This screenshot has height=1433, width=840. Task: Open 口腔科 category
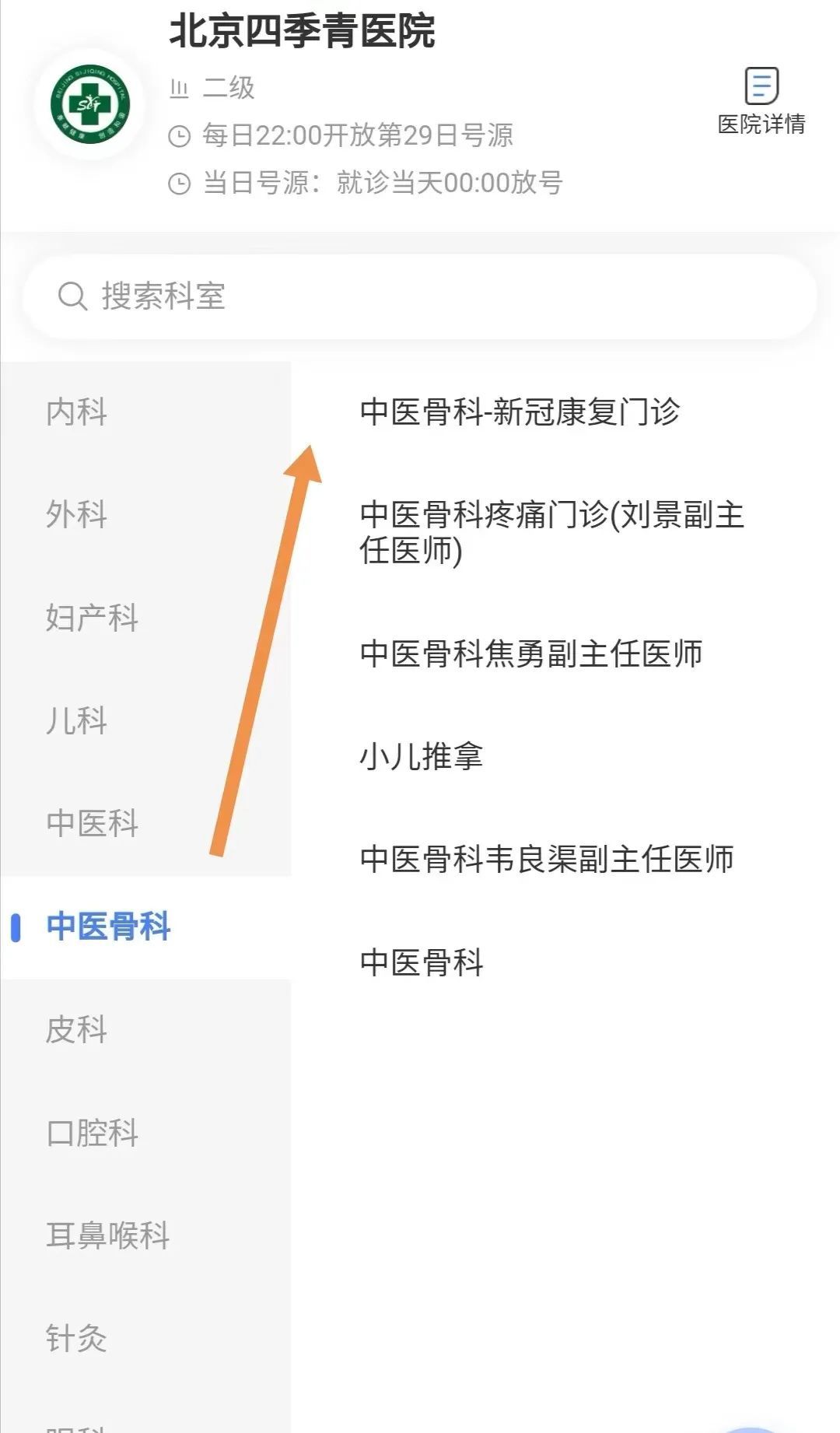(92, 1132)
